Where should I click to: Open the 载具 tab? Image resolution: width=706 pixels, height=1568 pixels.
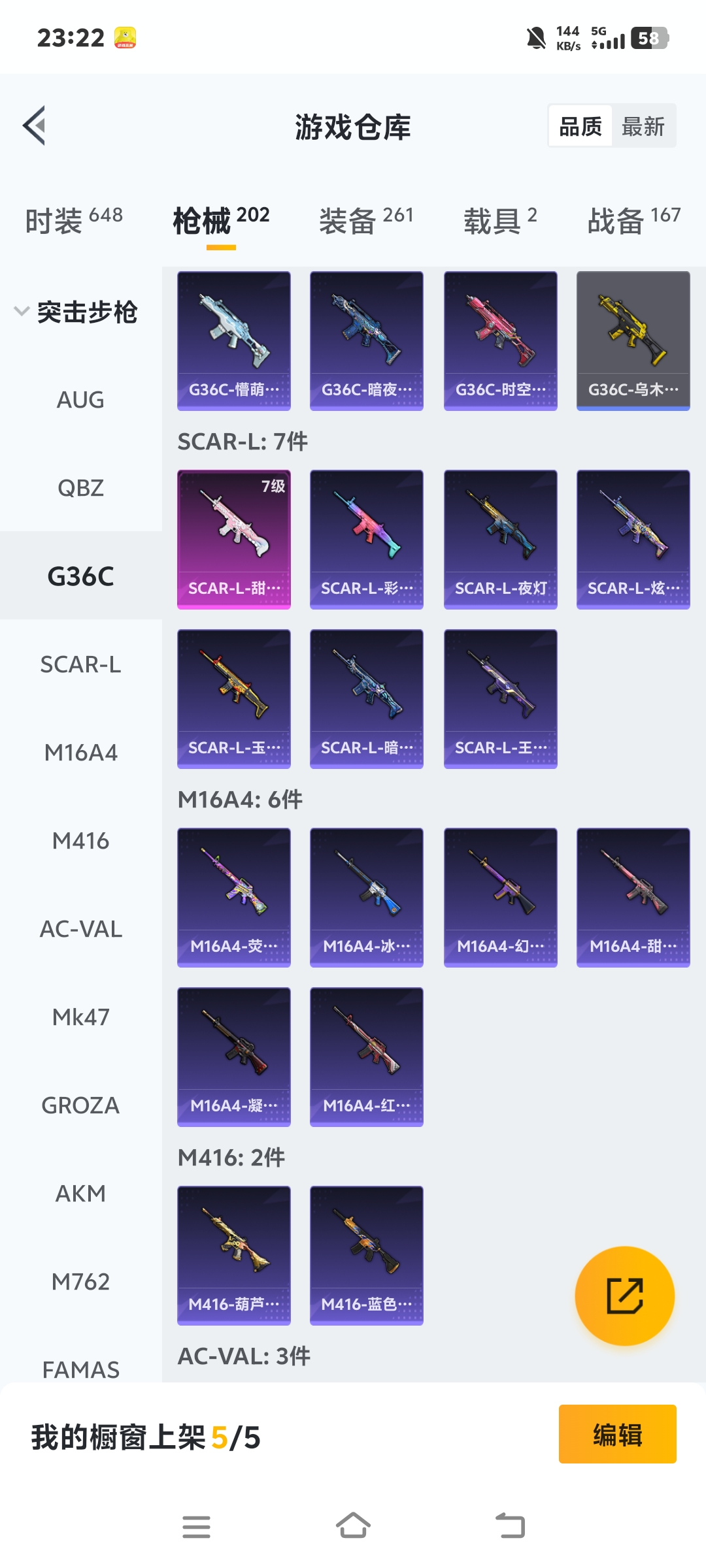(x=500, y=220)
